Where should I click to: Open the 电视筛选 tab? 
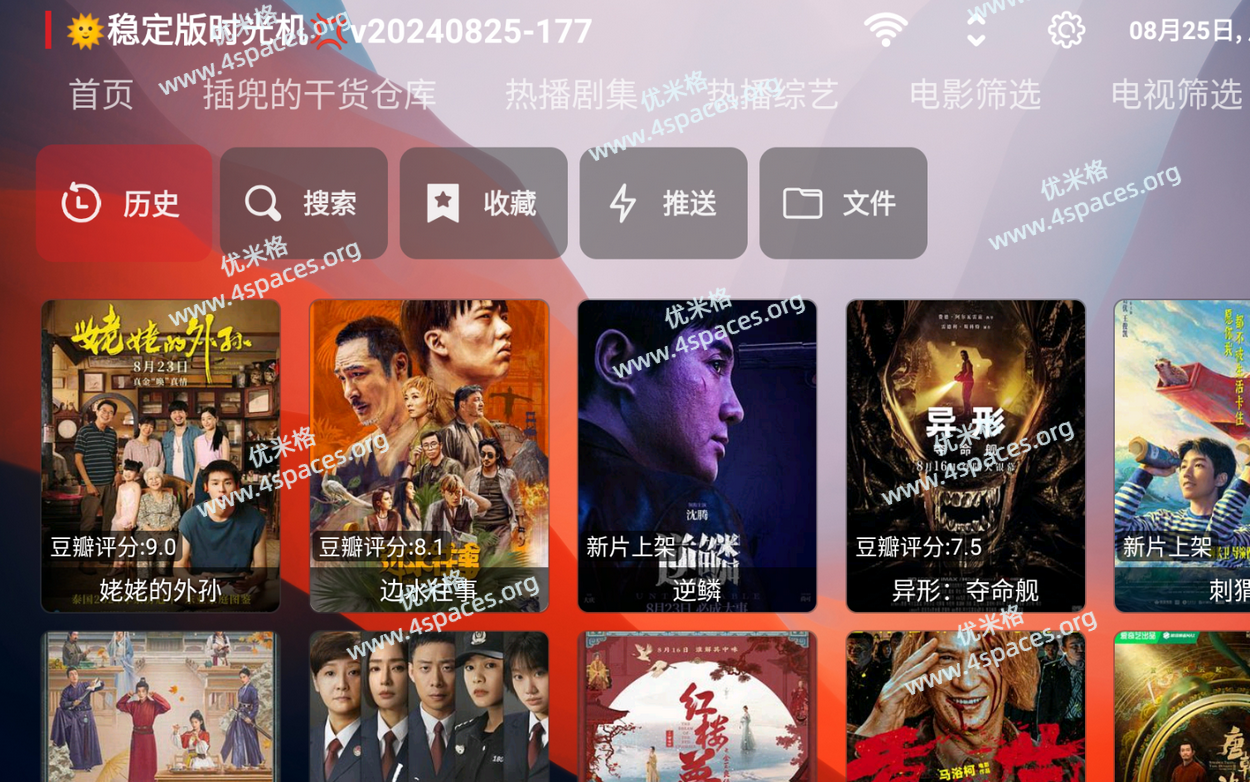click(1176, 95)
